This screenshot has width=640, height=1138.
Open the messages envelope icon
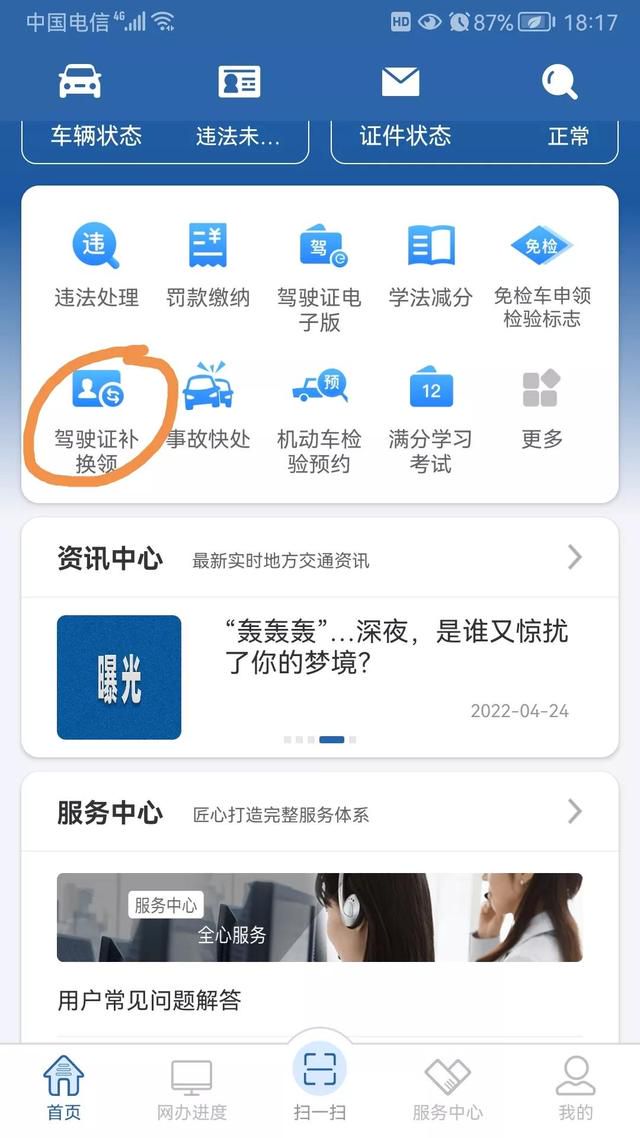click(x=400, y=83)
